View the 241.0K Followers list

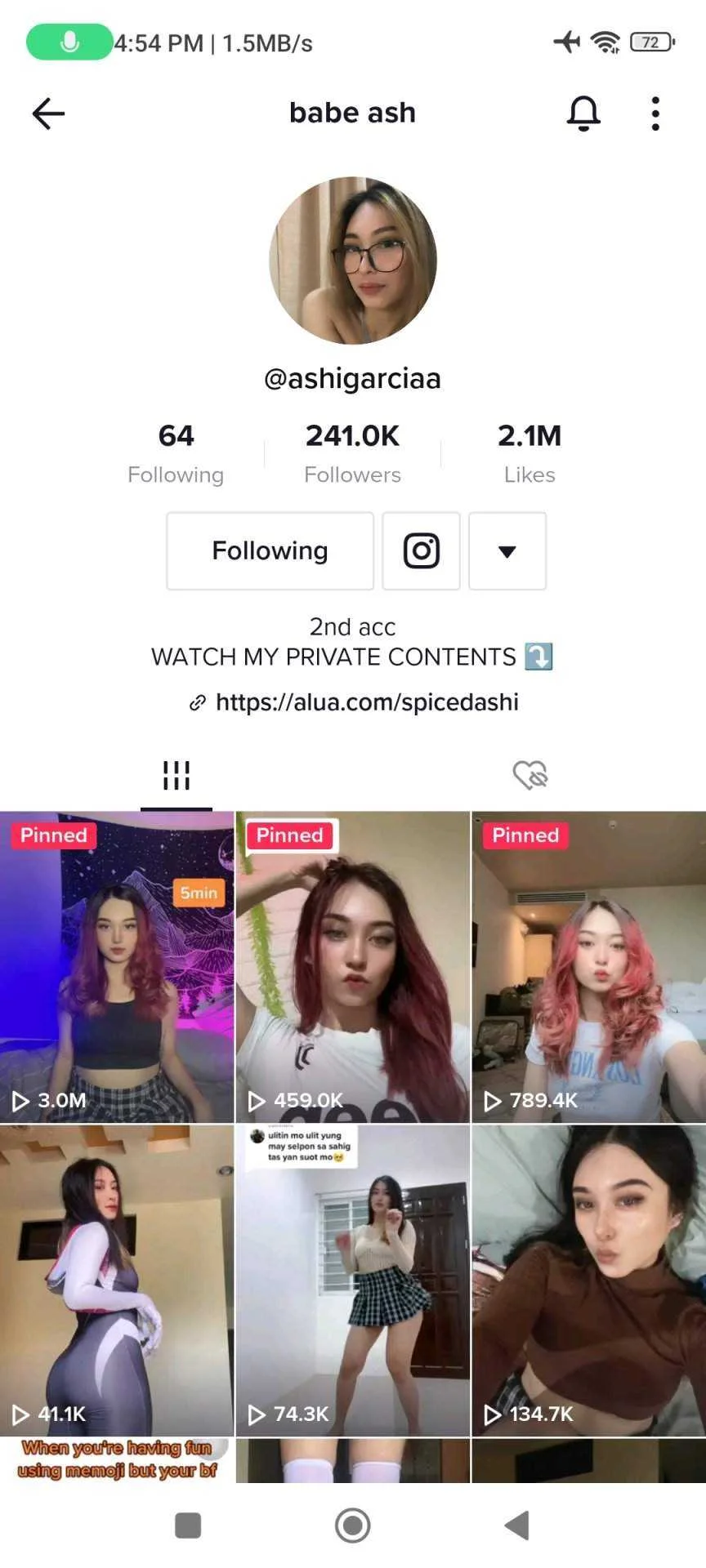click(x=352, y=452)
